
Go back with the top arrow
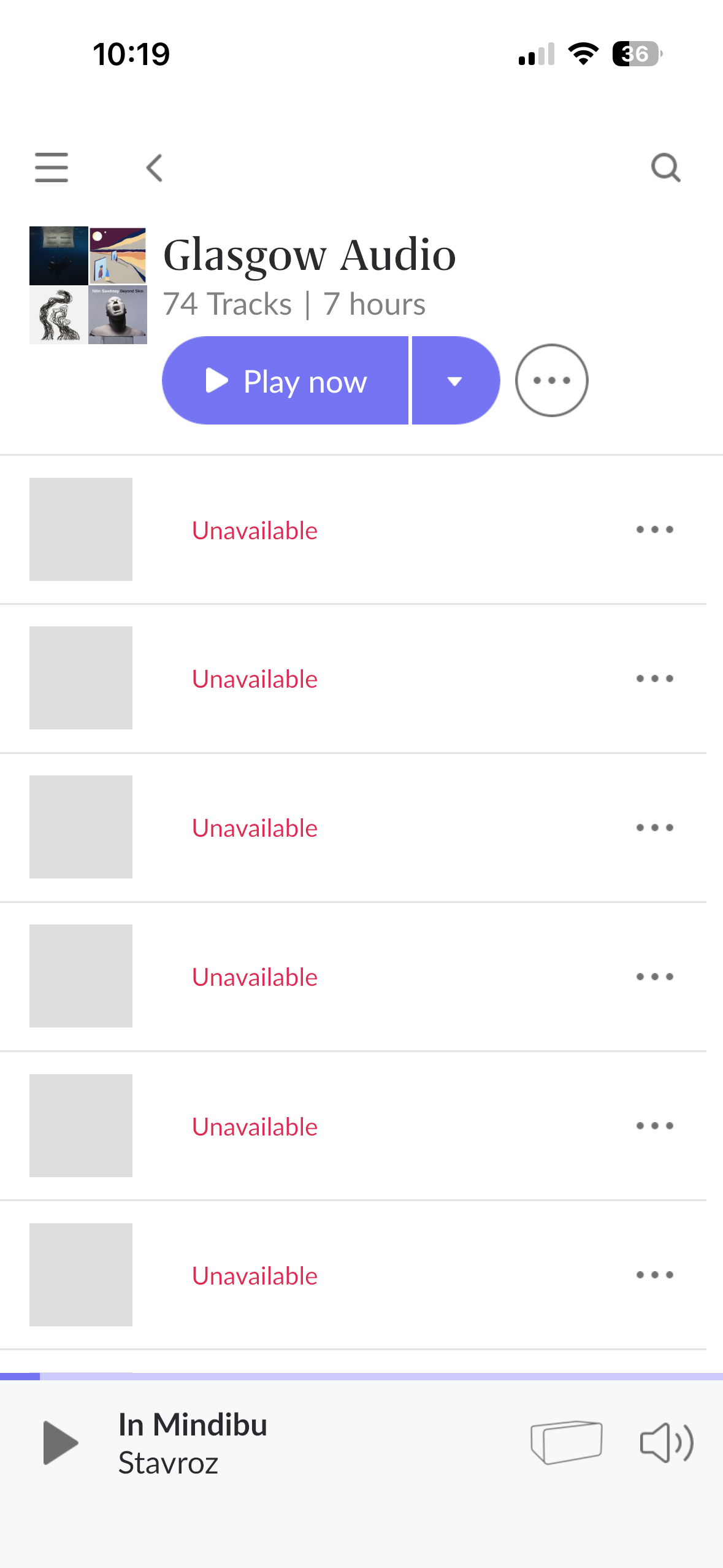point(155,167)
